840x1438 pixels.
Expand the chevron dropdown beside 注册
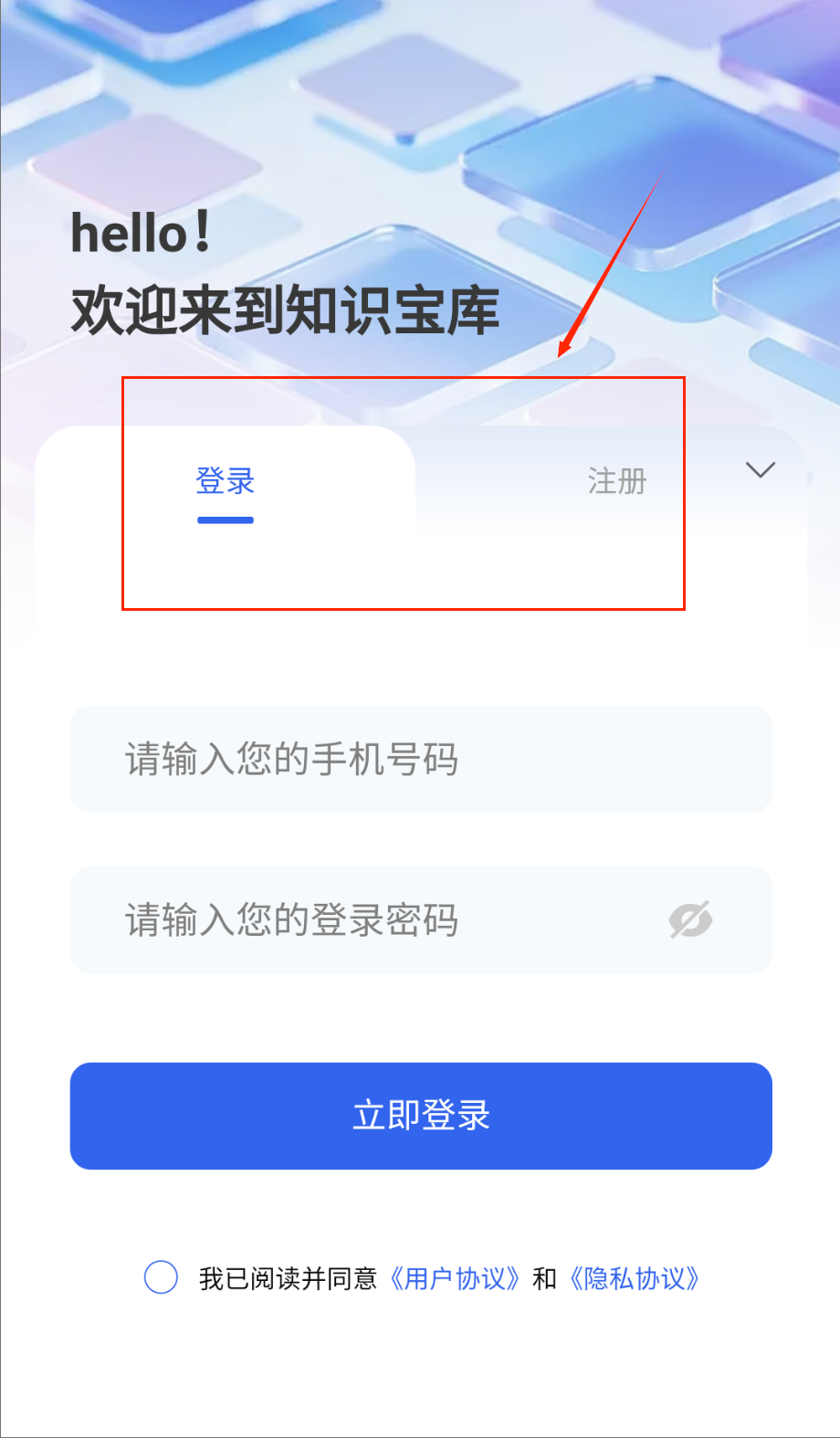(x=760, y=470)
